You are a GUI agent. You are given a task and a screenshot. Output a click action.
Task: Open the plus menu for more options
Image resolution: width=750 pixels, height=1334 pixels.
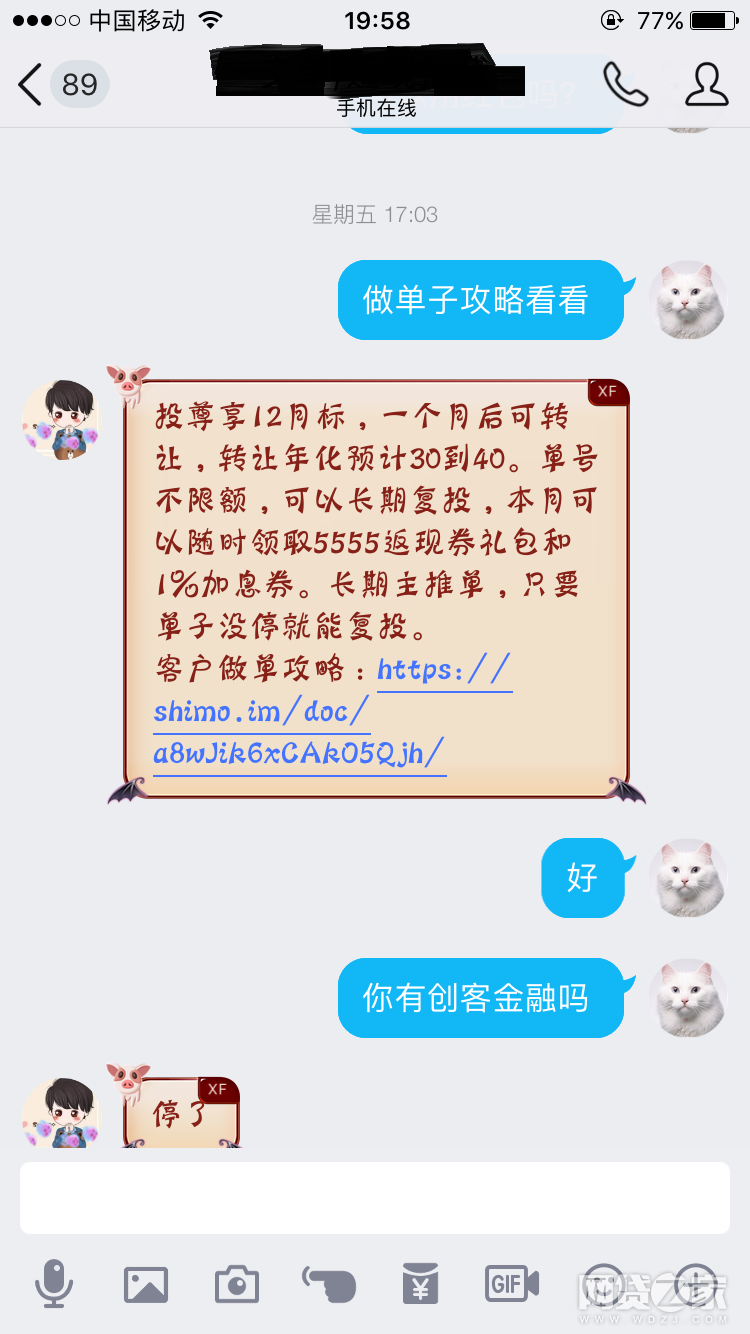pyautogui.click(x=695, y=1283)
